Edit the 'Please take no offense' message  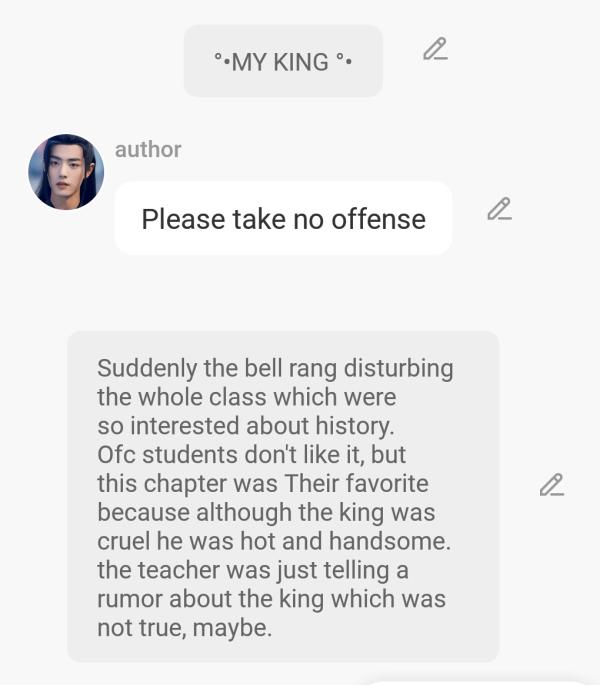coord(499,209)
